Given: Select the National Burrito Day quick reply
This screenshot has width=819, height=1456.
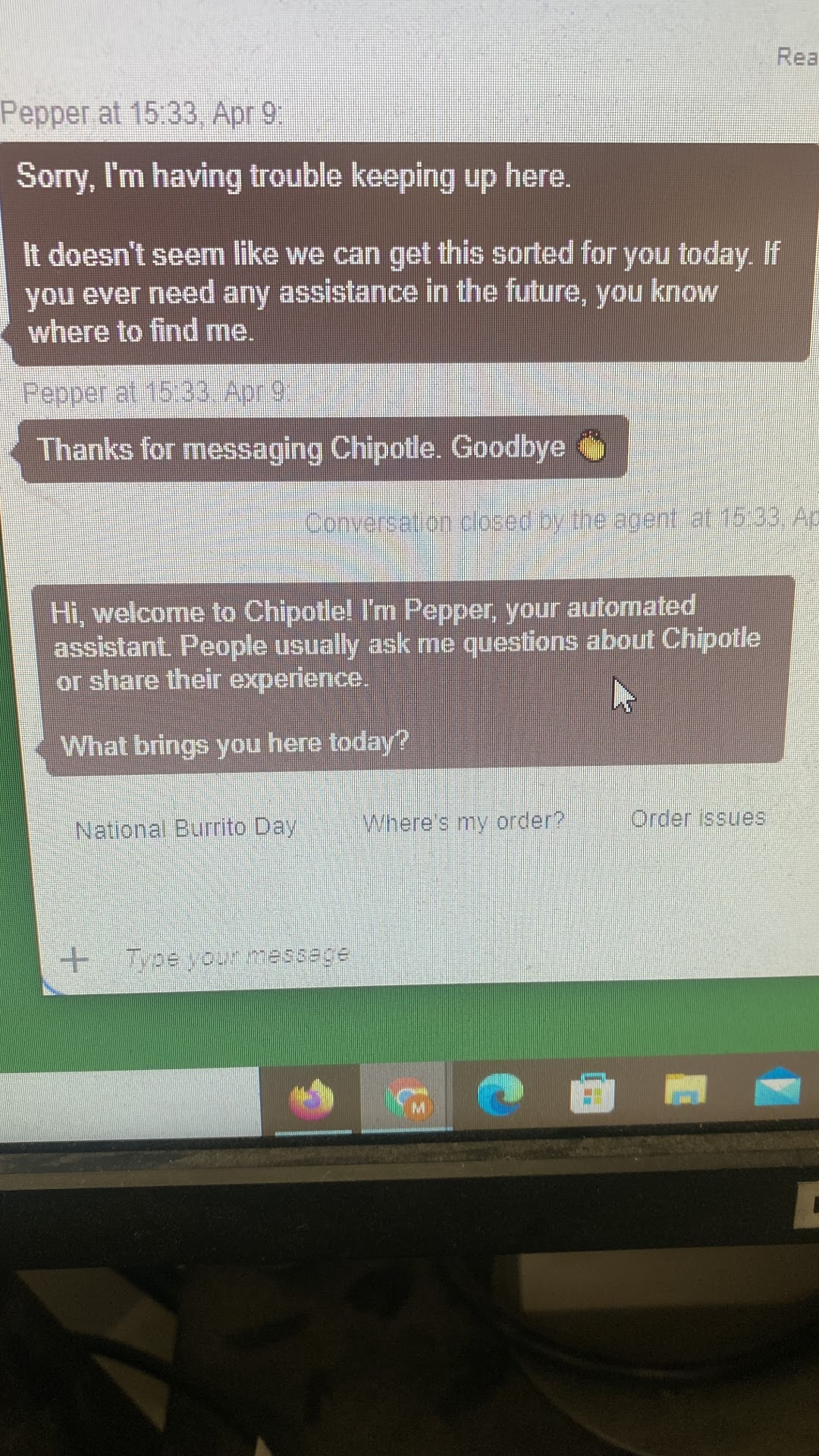Looking at the screenshot, I should pos(186,828).
